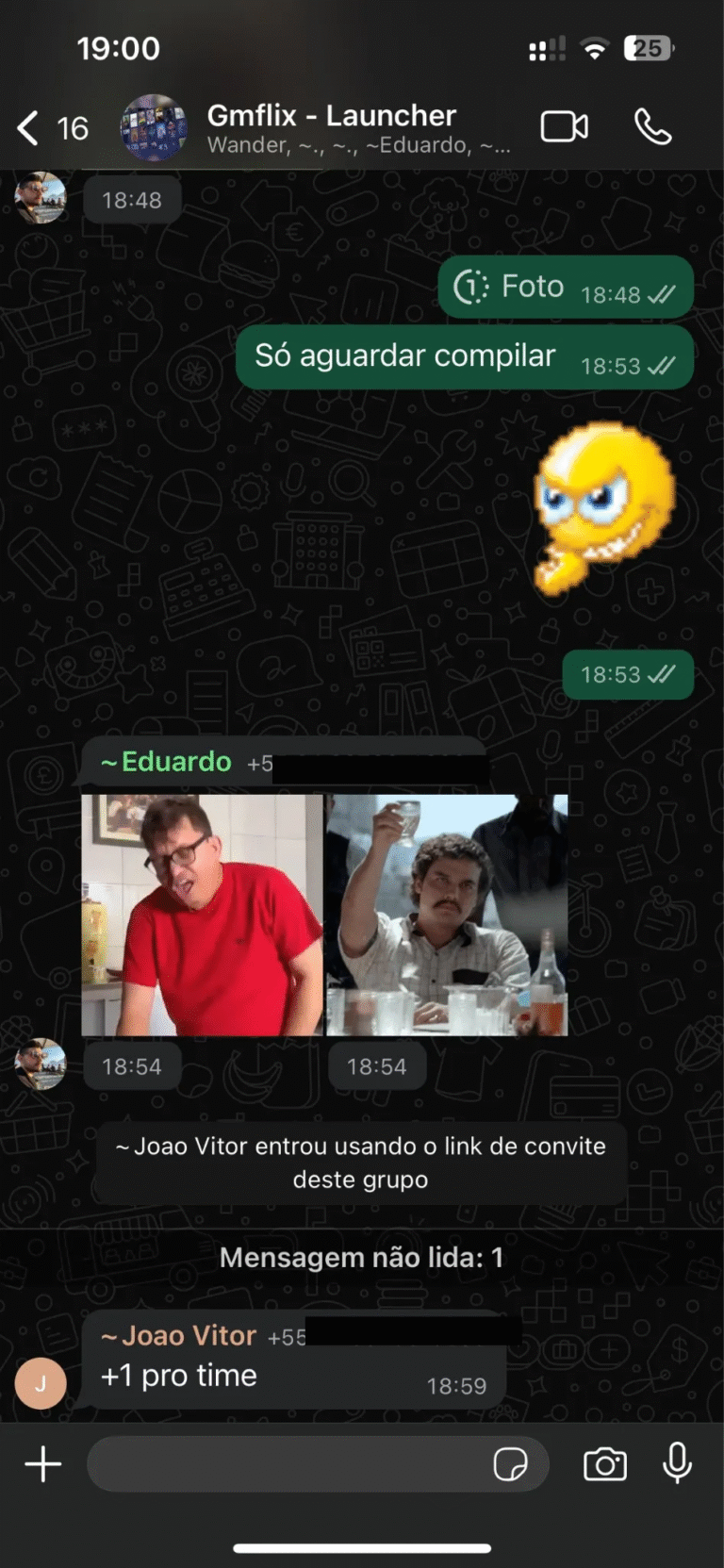This screenshot has height=1568, width=724.
Task: View Eduardo's photo of man raising a glass
Action: coord(447,915)
